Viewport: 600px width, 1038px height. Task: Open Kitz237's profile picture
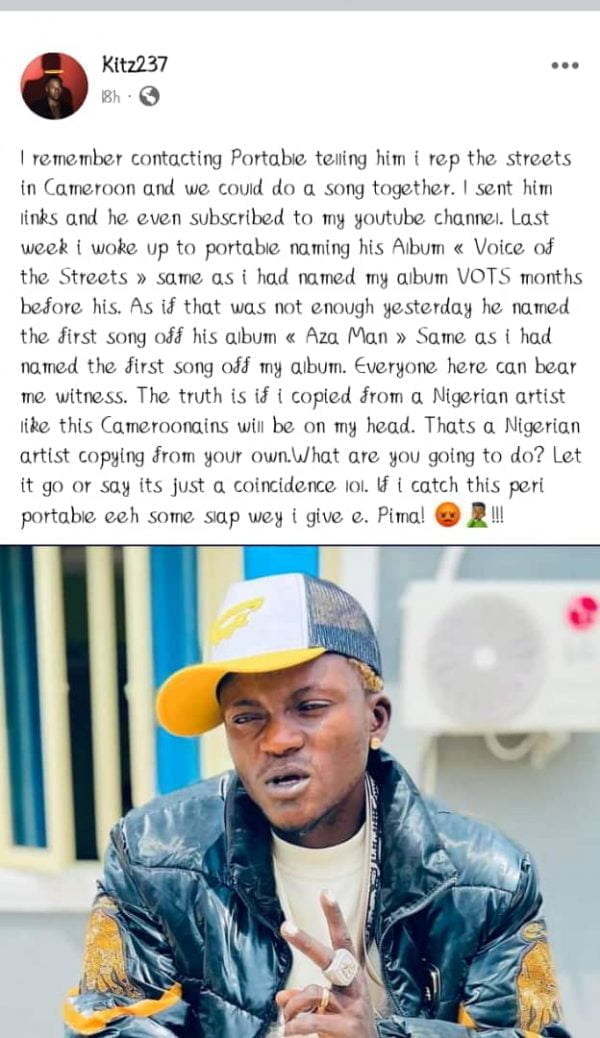tap(54, 86)
